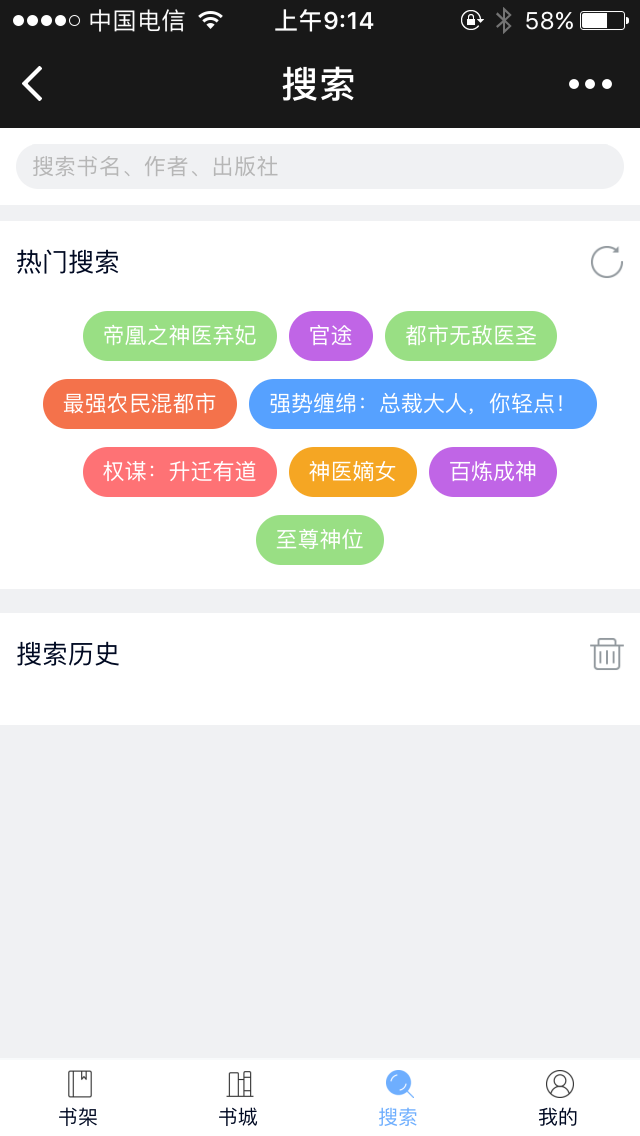This screenshot has width=640, height=1136.
Task: Refresh the hot searches list
Action: [x=606, y=262]
